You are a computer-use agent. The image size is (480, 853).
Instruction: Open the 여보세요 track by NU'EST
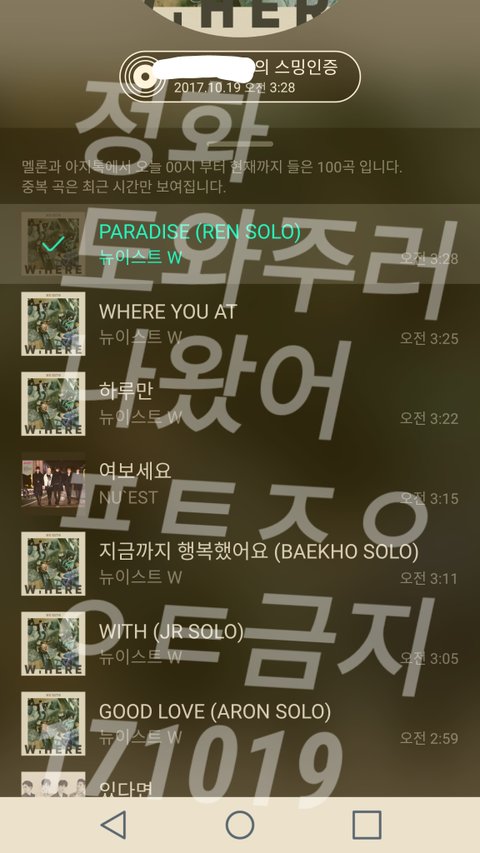[x=240, y=484]
